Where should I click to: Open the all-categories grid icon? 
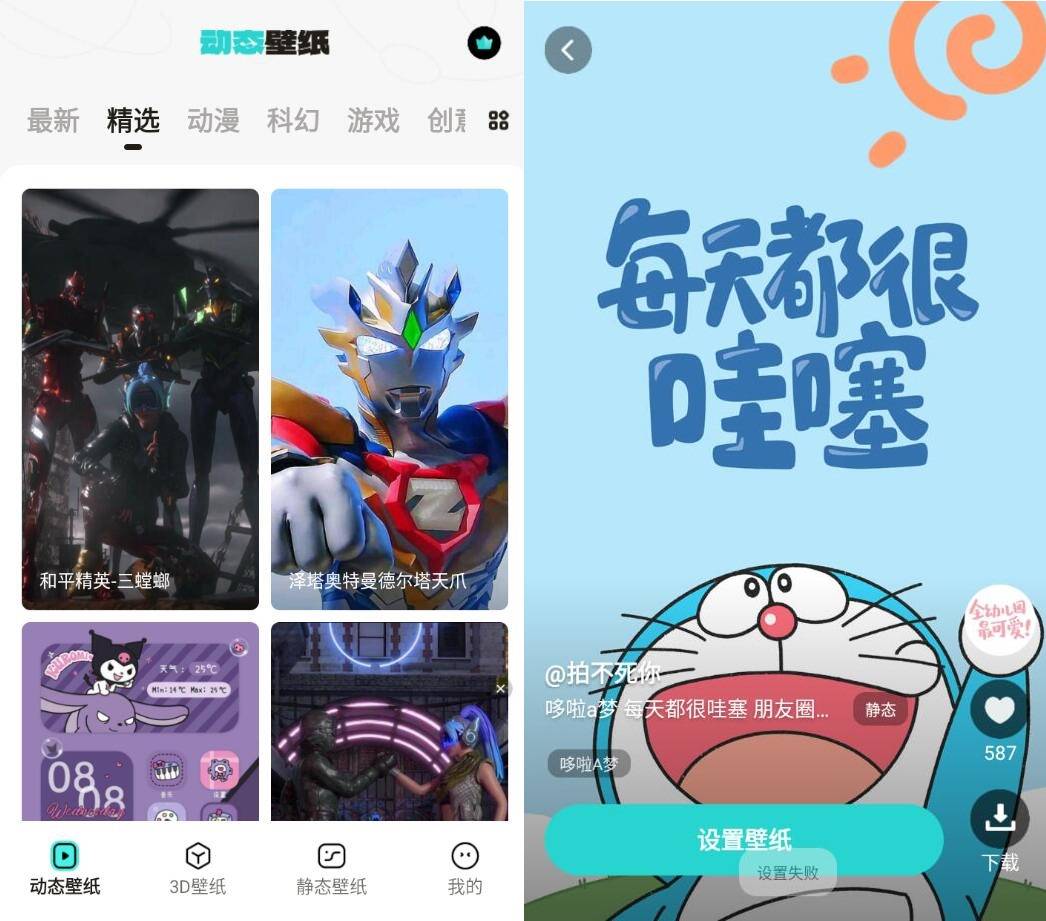tap(498, 121)
